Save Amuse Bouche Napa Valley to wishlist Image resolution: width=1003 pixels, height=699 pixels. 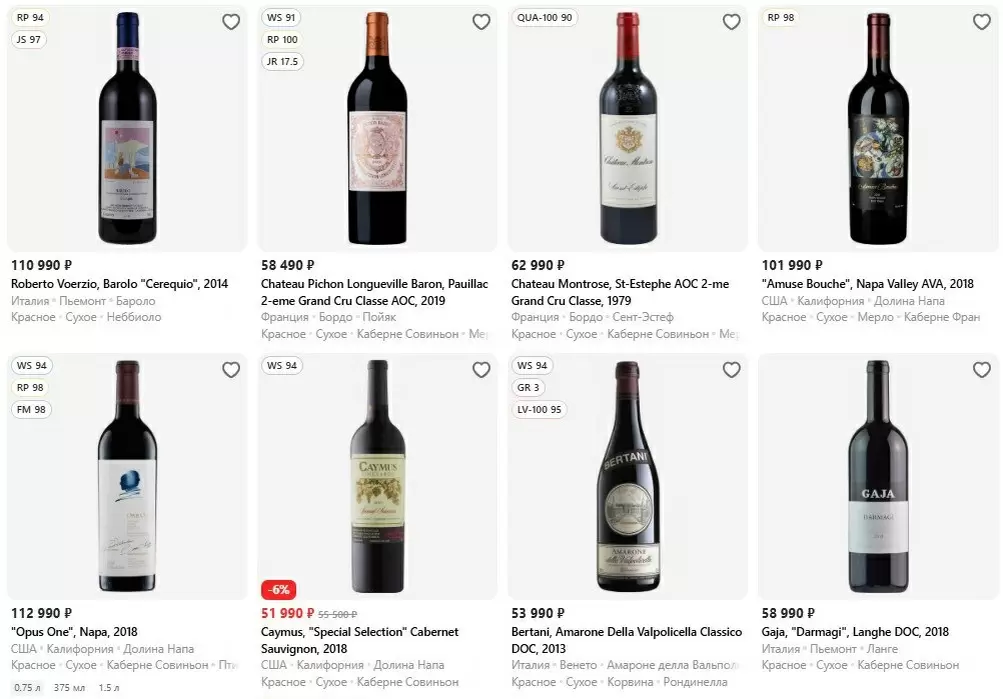981,22
